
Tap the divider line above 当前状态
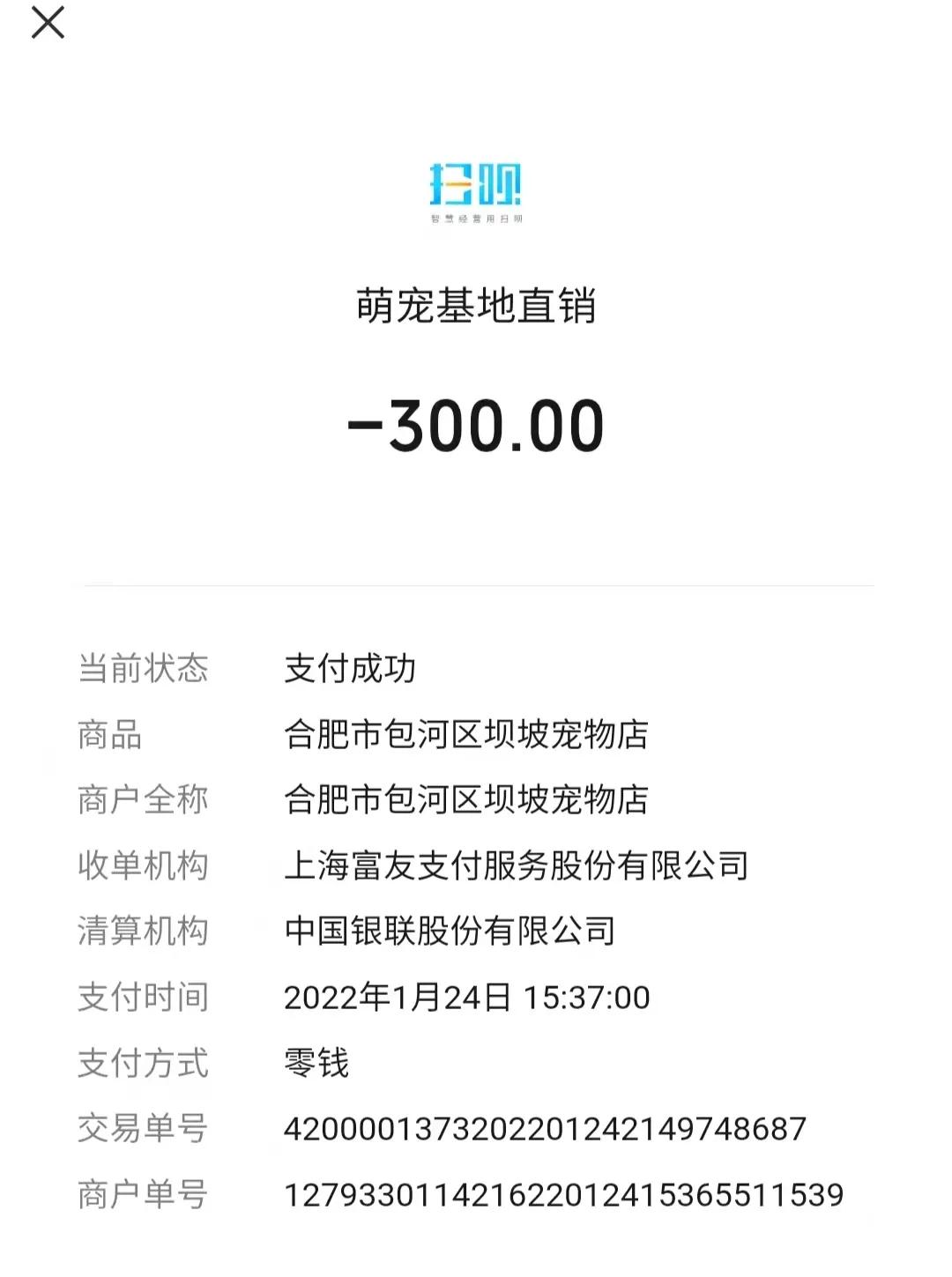pos(476,583)
